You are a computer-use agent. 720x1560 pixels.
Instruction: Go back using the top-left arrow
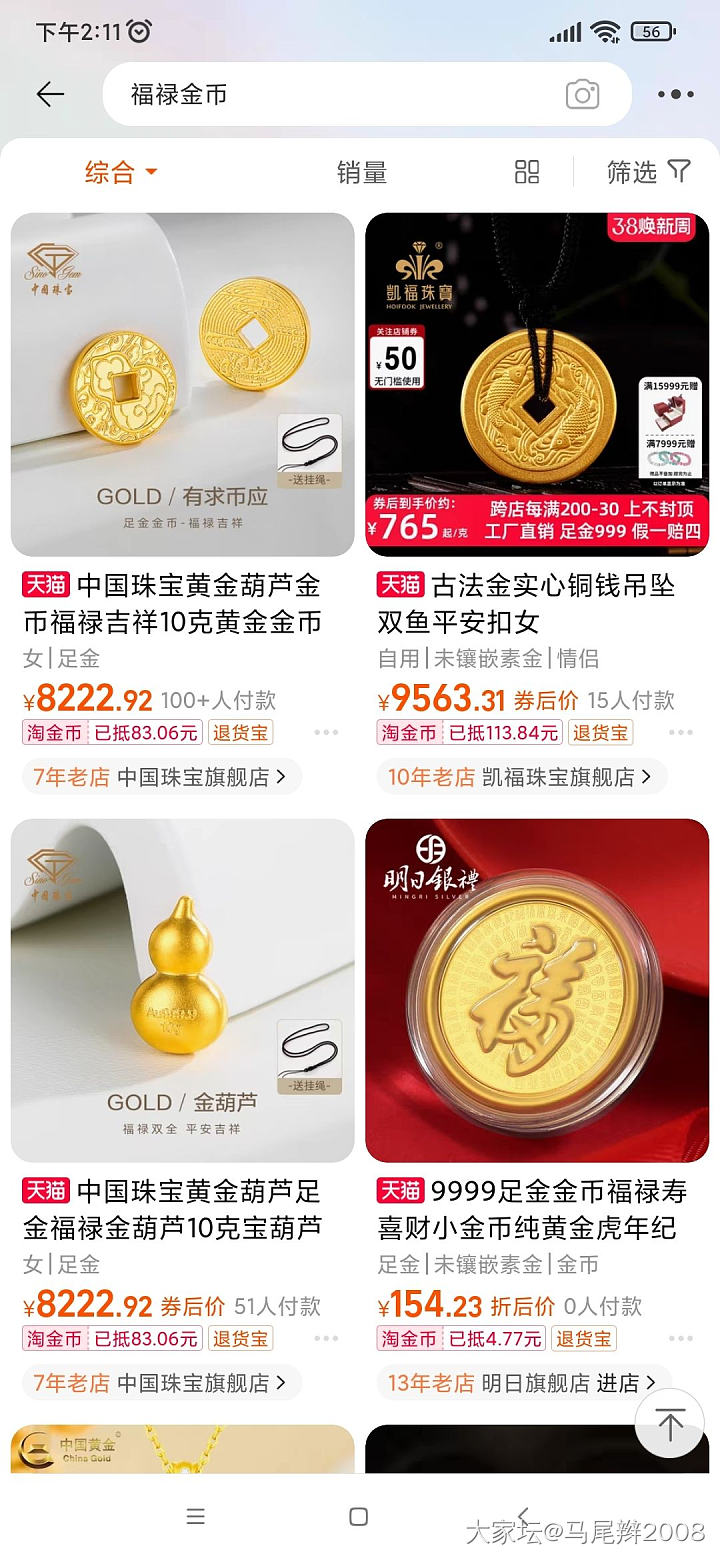click(x=50, y=94)
